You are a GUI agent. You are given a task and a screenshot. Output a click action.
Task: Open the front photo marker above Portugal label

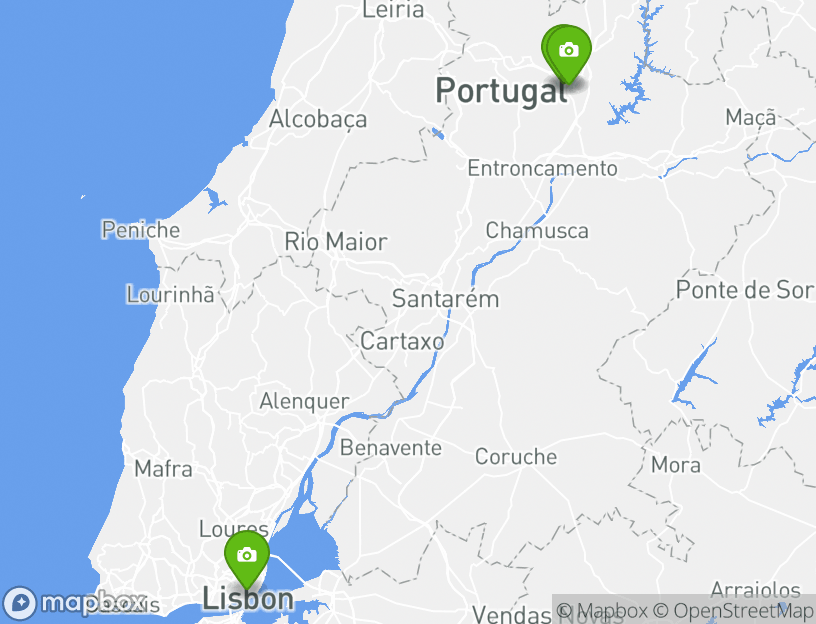pos(569,51)
